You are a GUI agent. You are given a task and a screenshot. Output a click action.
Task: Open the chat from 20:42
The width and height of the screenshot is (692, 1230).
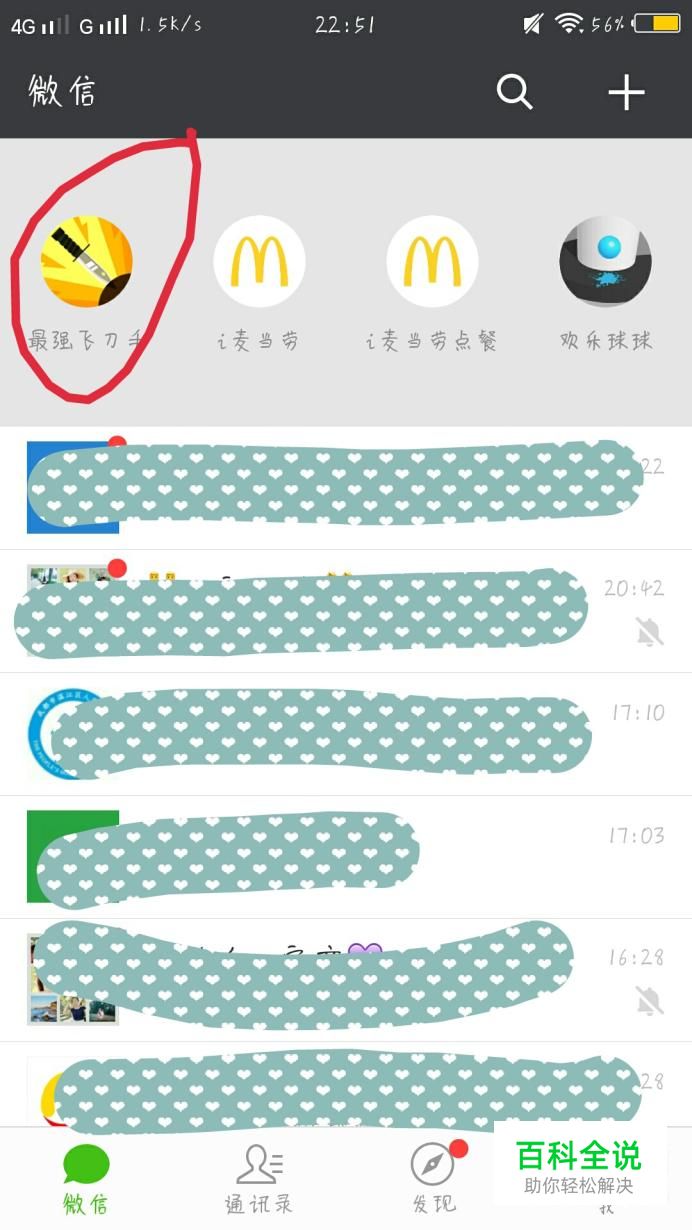[346, 611]
